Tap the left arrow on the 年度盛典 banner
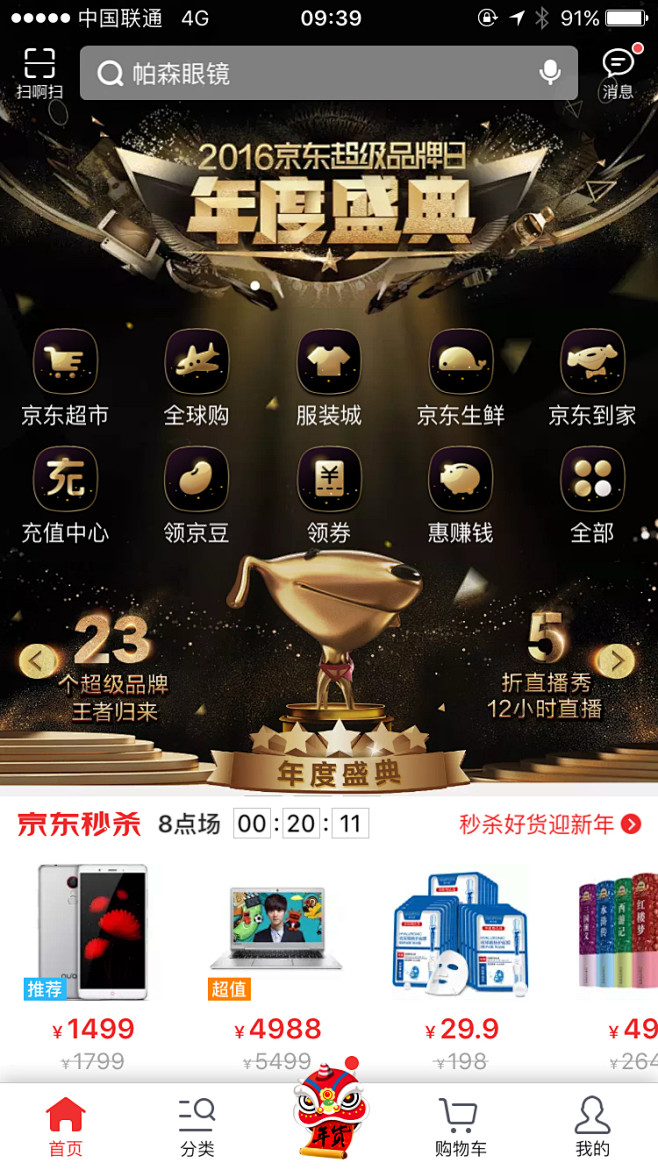 [37, 660]
